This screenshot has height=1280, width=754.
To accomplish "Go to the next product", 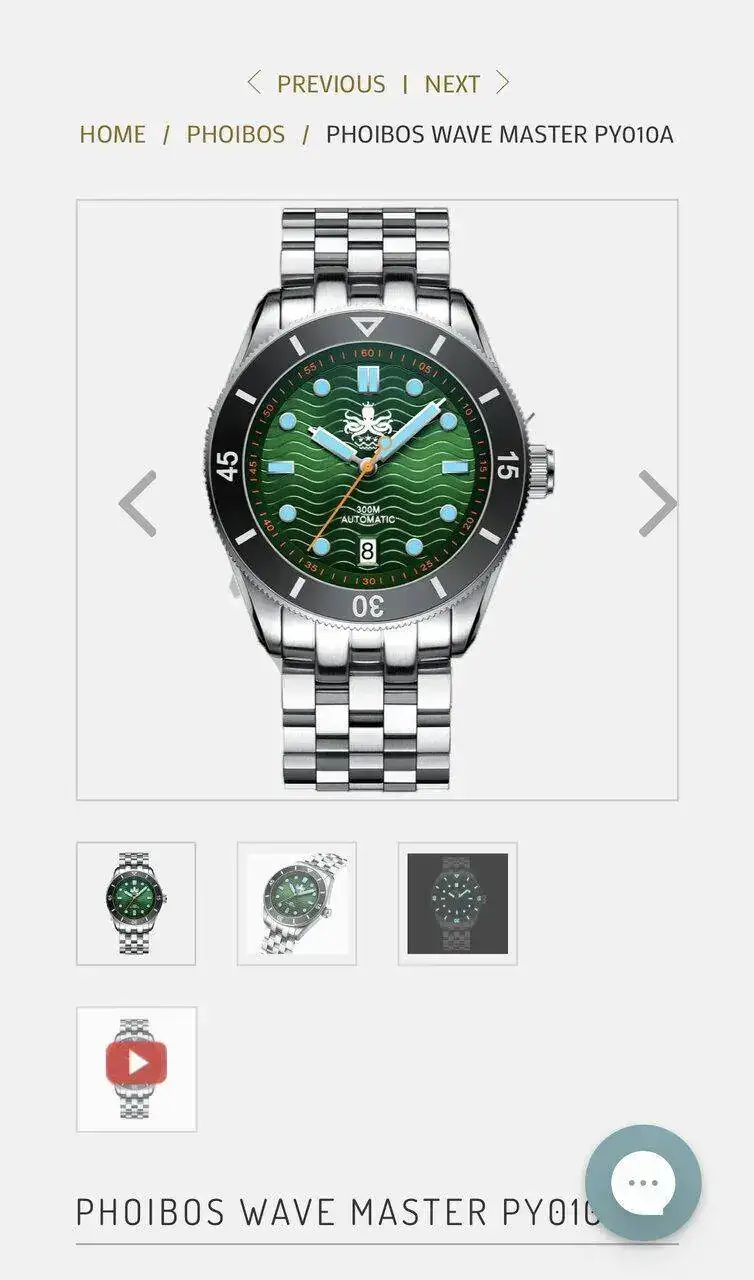I will coord(465,84).
